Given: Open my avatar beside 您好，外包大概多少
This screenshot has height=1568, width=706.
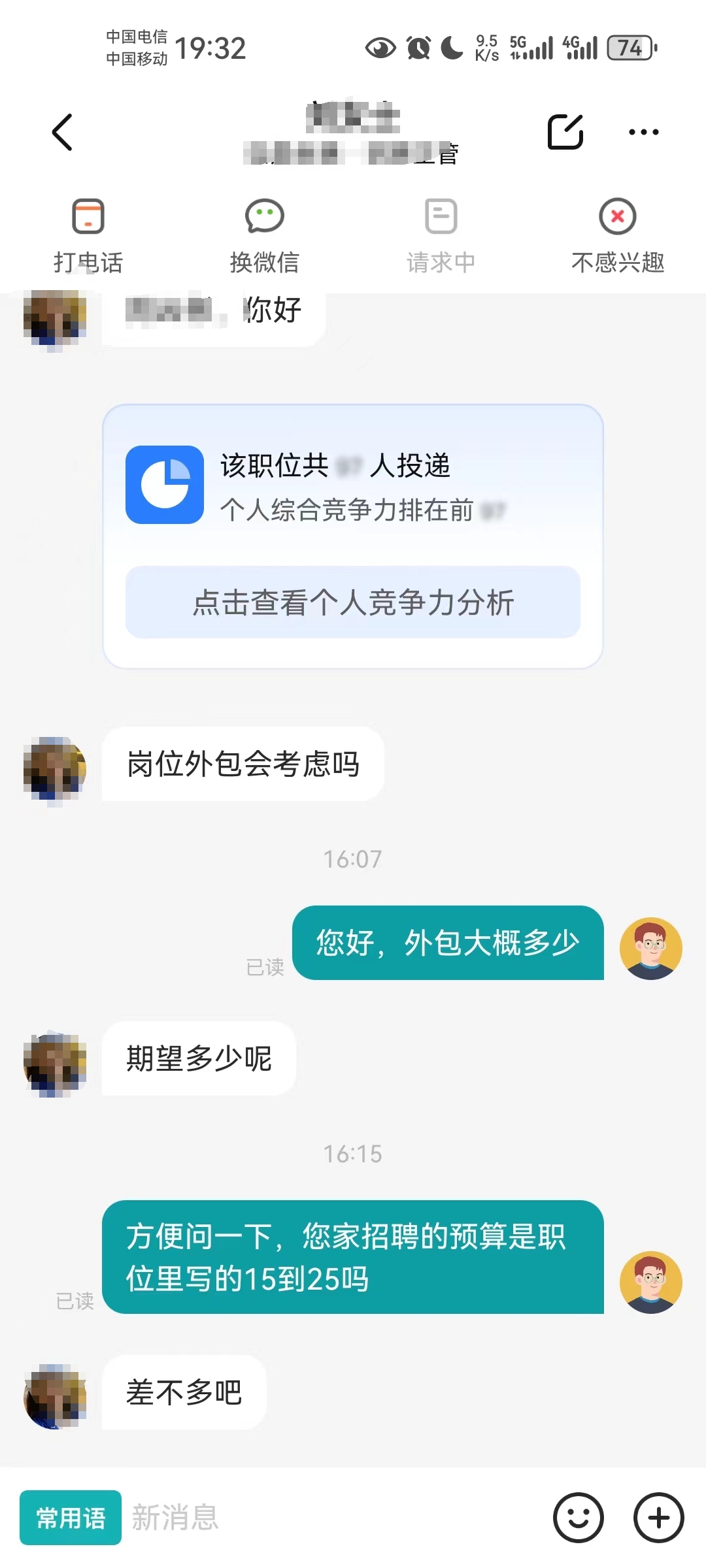Looking at the screenshot, I should point(650,948).
